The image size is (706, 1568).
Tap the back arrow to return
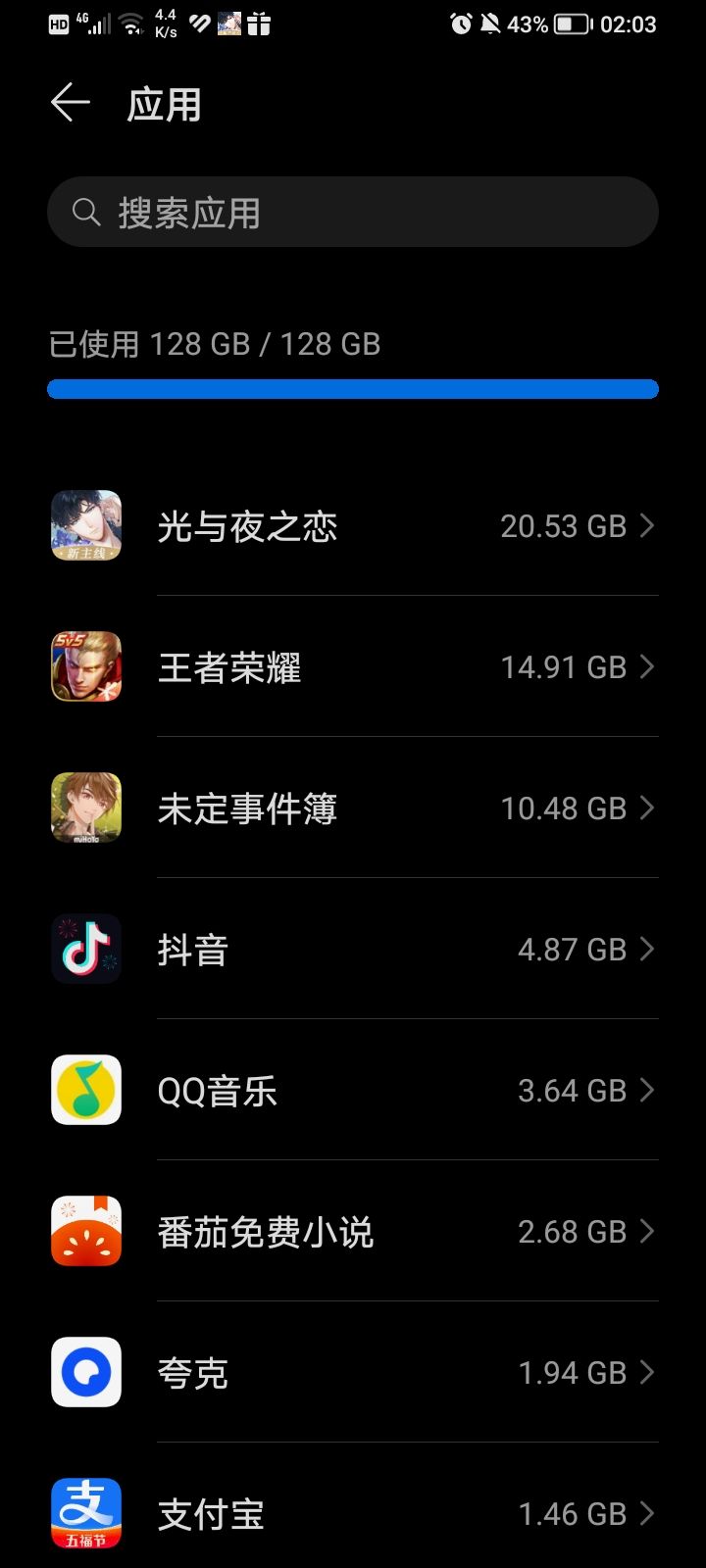69,102
